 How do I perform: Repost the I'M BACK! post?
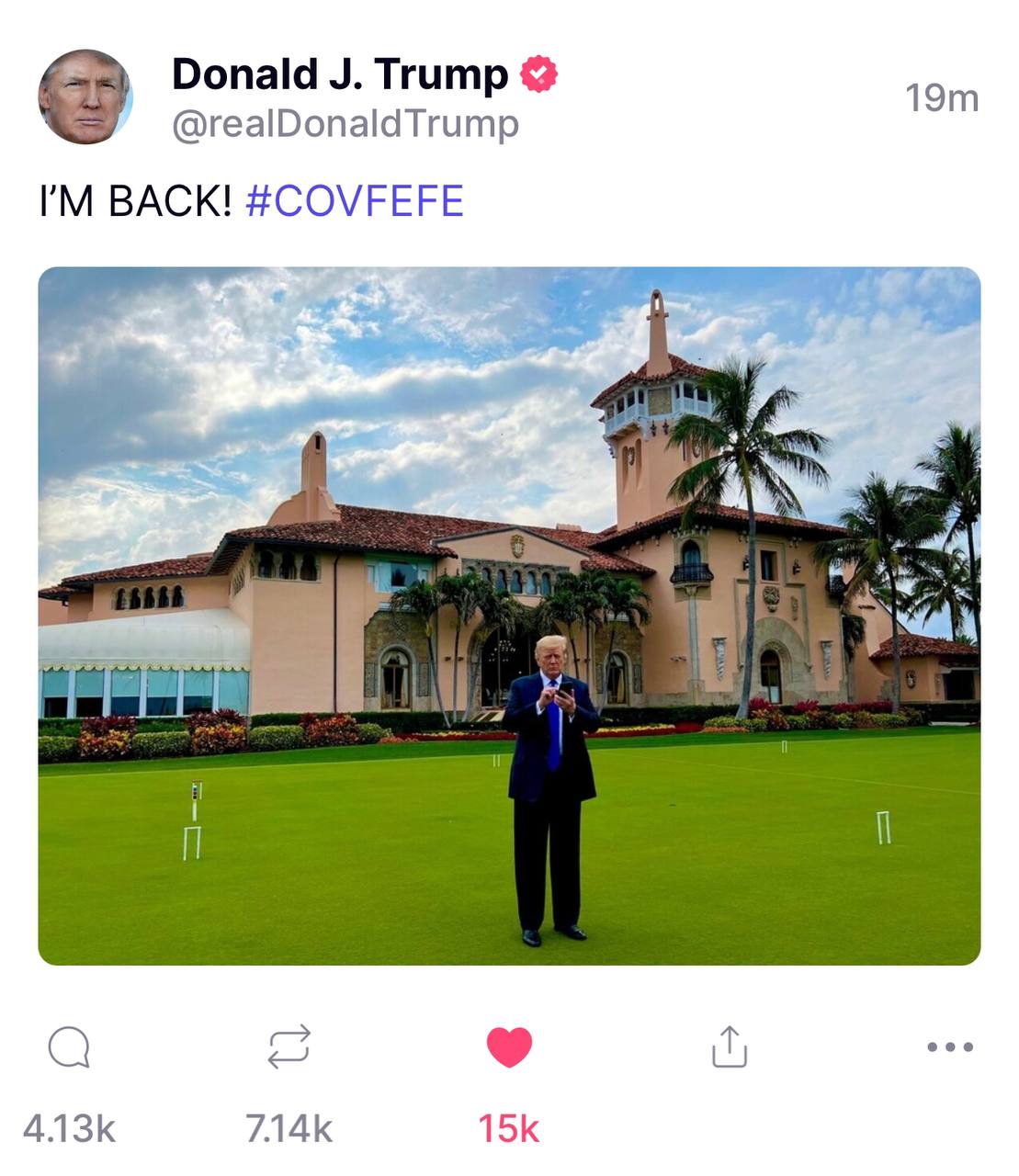tap(289, 1046)
